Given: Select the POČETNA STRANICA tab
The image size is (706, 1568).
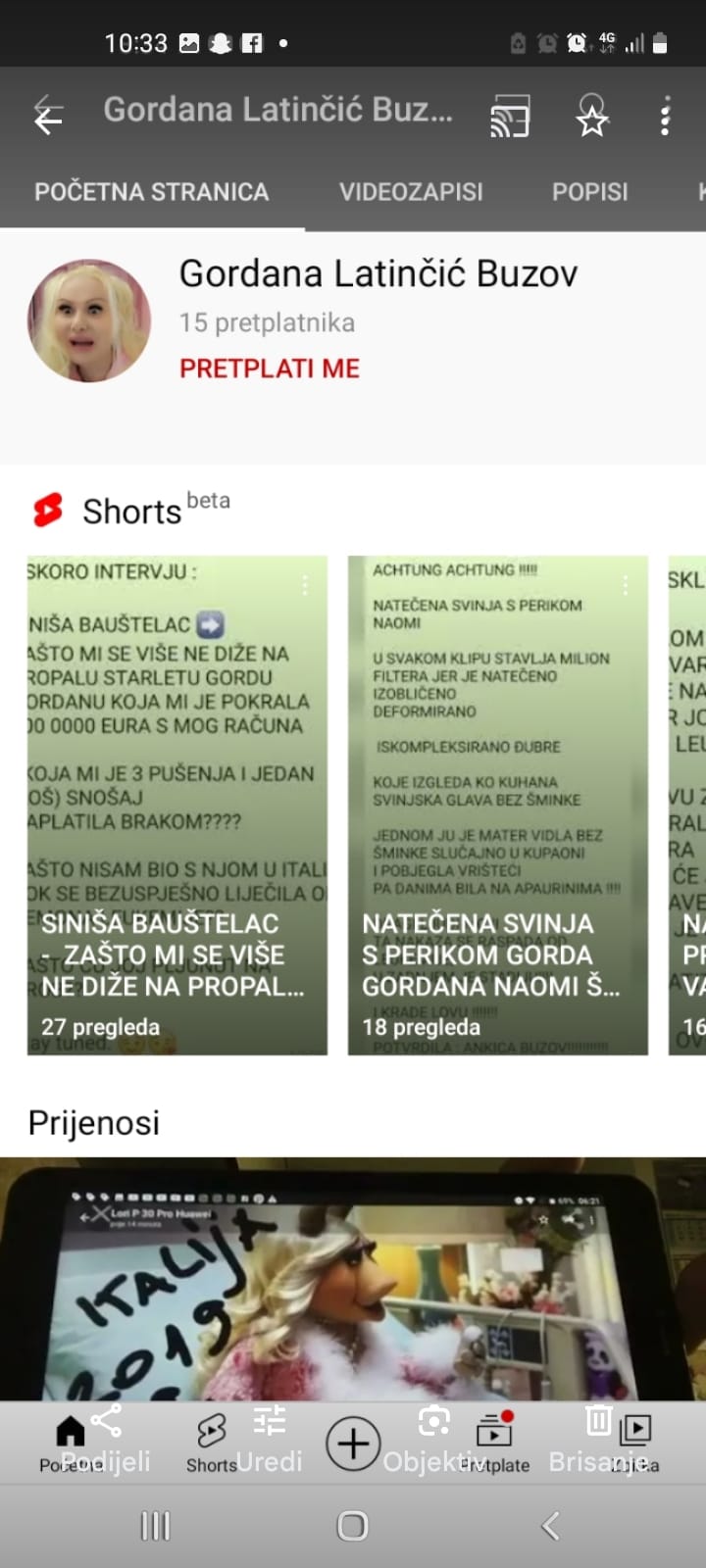Looking at the screenshot, I should 151,192.
